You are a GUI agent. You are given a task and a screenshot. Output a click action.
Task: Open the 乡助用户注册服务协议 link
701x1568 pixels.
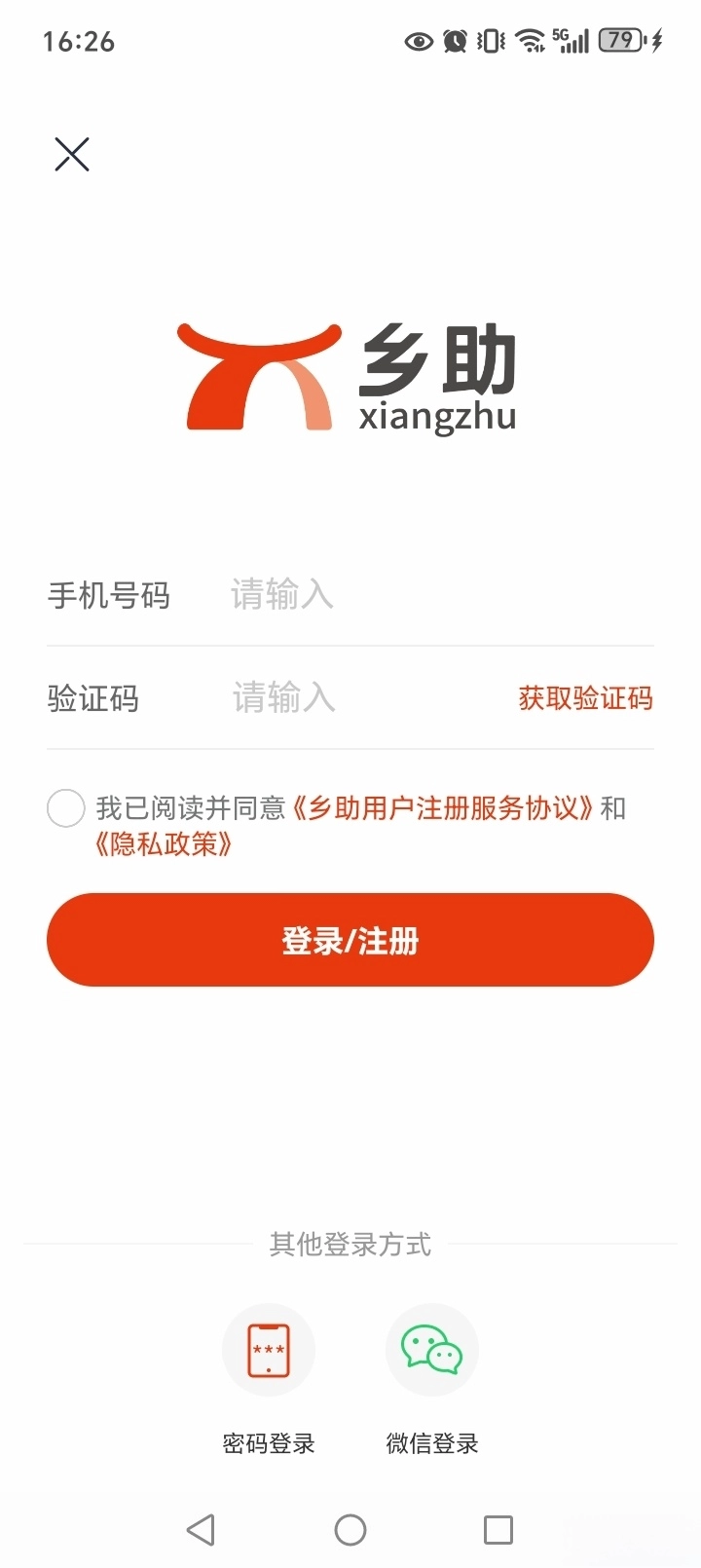pos(443,808)
